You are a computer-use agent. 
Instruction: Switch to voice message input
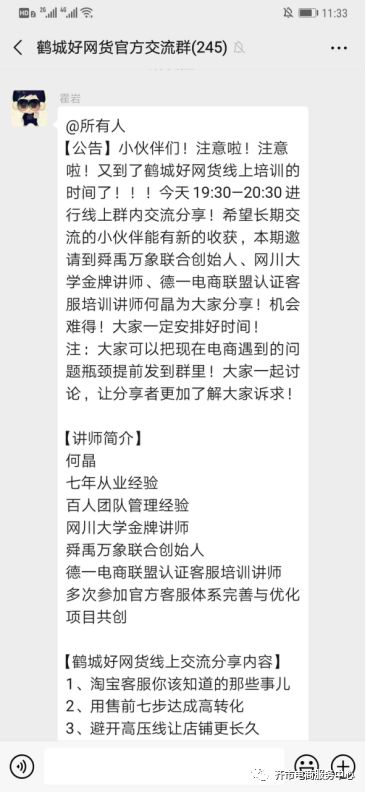(22, 766)
